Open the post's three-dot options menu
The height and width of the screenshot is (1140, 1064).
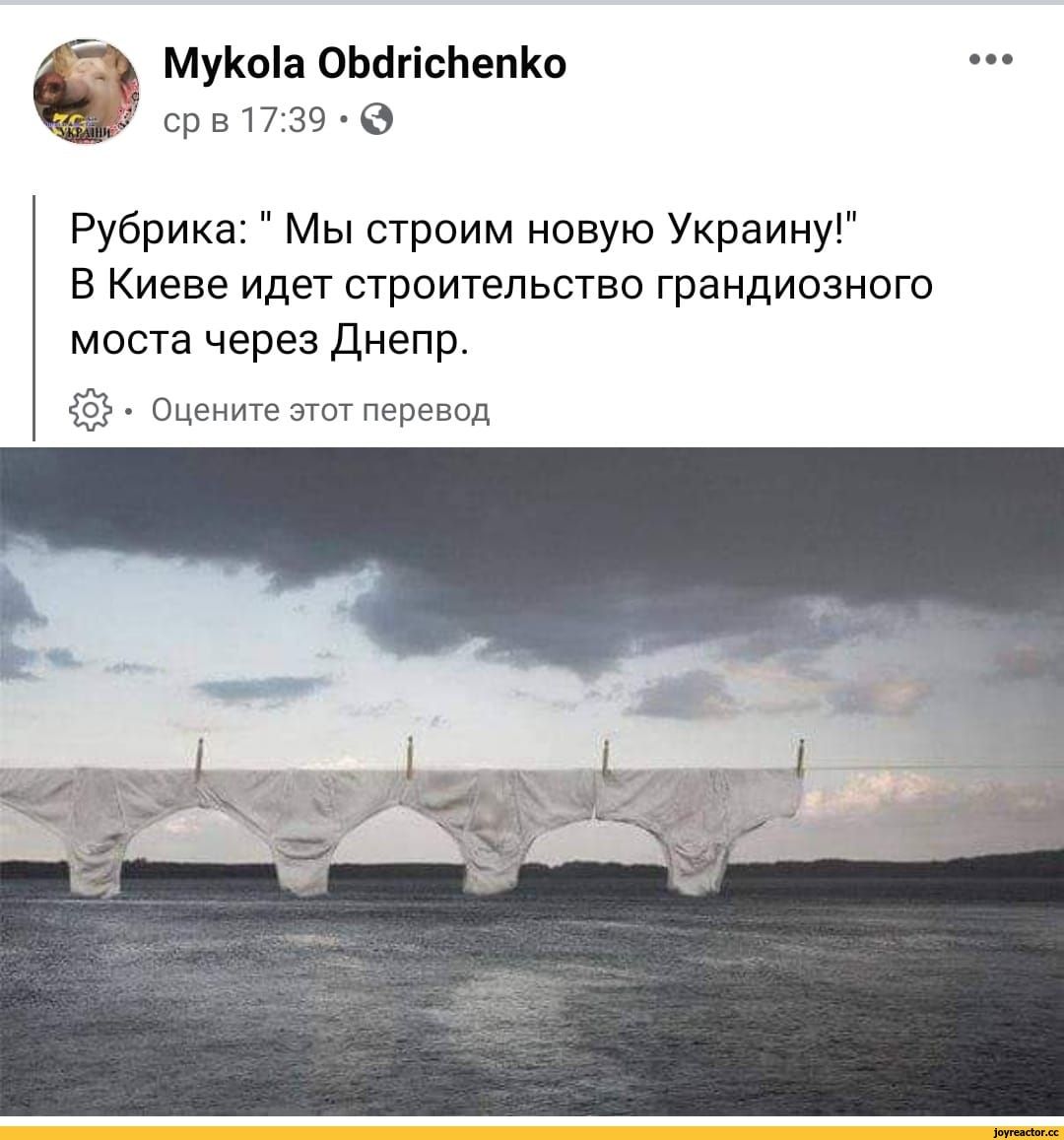tap(990, 59)
